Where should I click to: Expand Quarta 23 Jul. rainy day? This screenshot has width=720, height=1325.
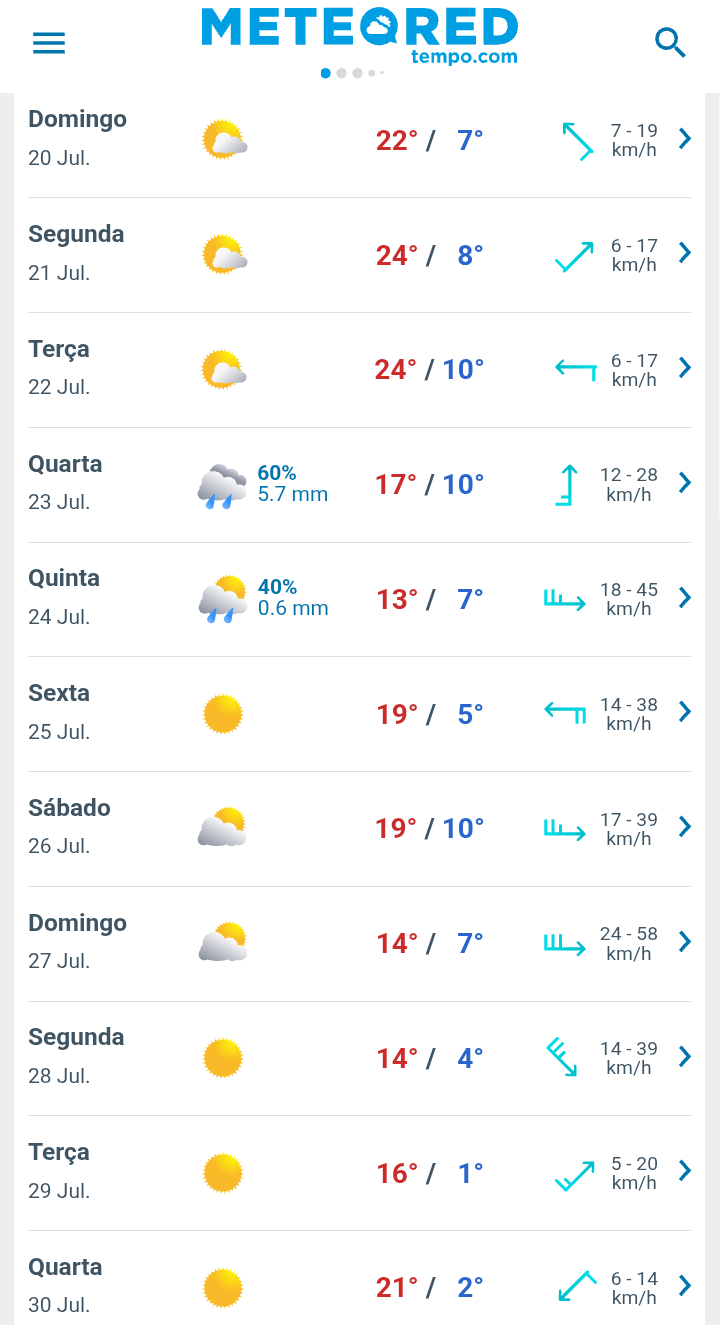(360, 485)
